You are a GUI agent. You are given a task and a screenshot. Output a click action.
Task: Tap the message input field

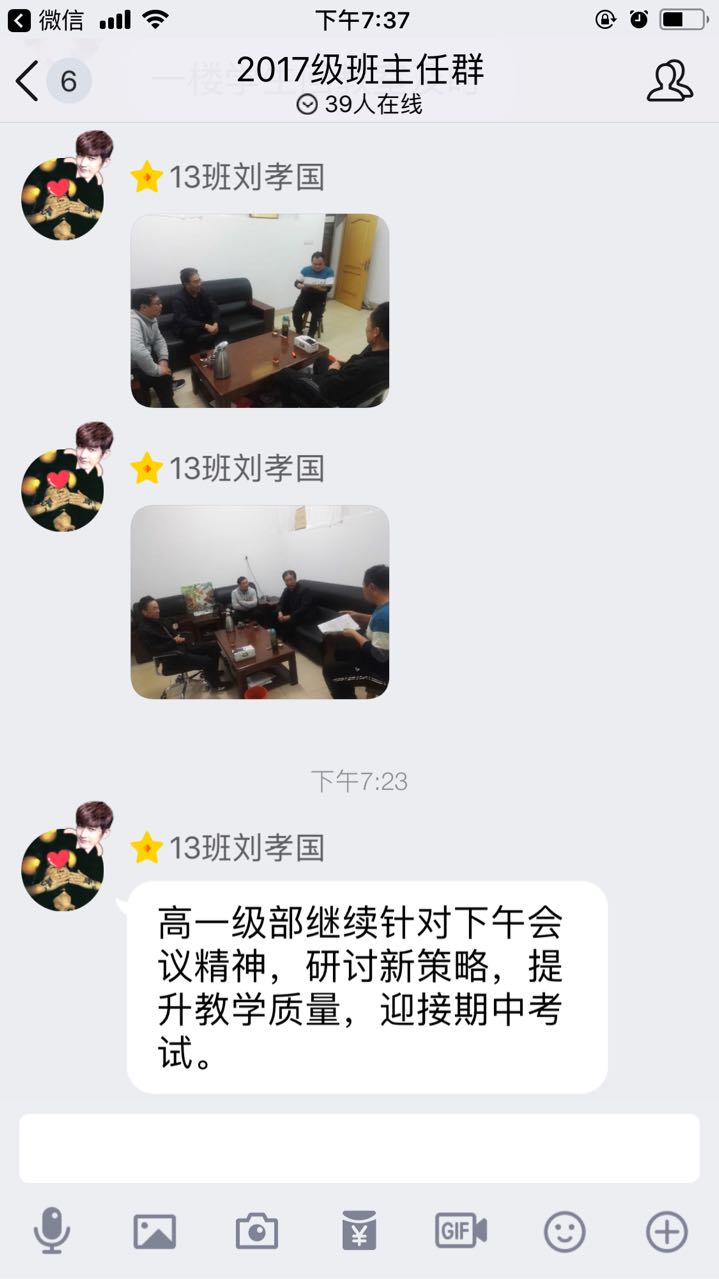(x=359, y=1148)
